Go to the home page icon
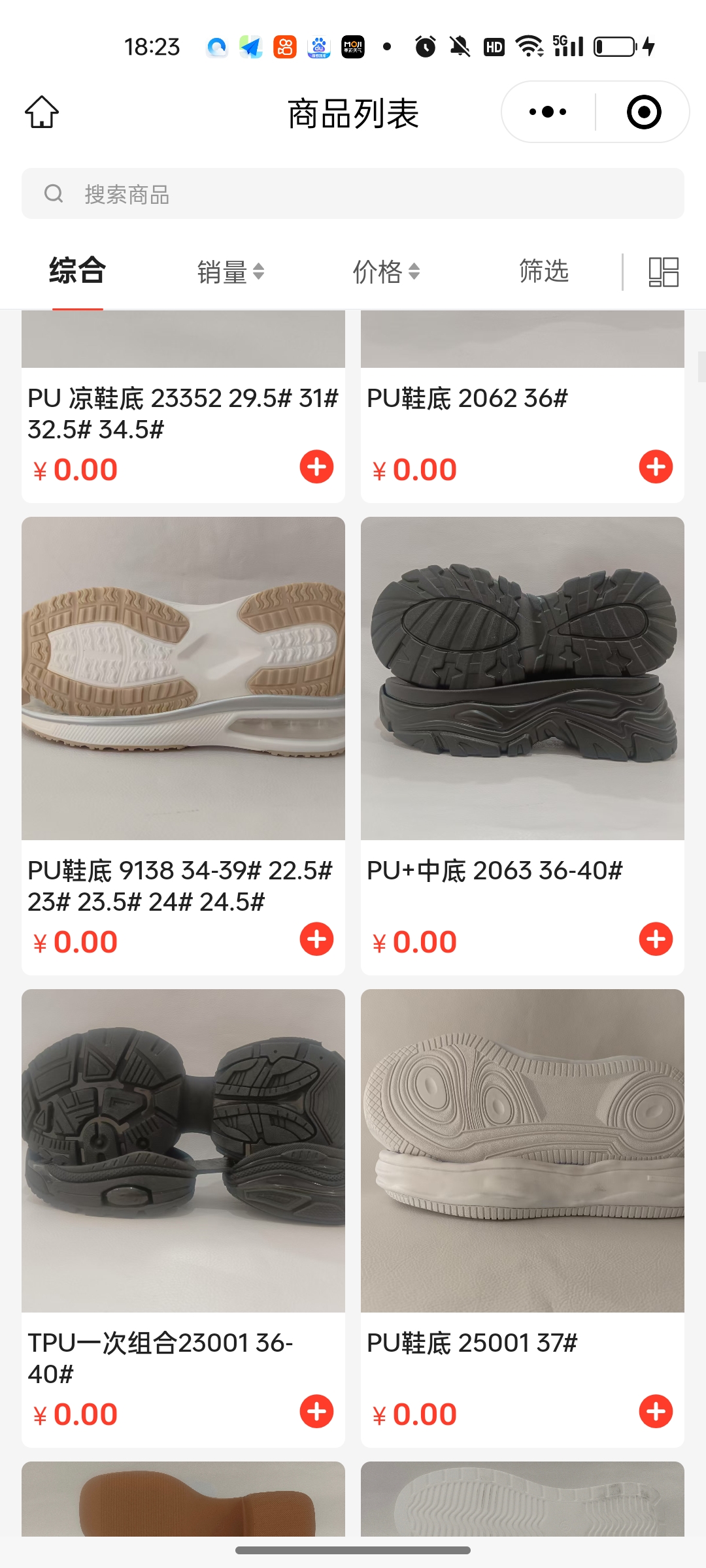The width and height of the screenshot is (706, 1568). coord(42,112)
